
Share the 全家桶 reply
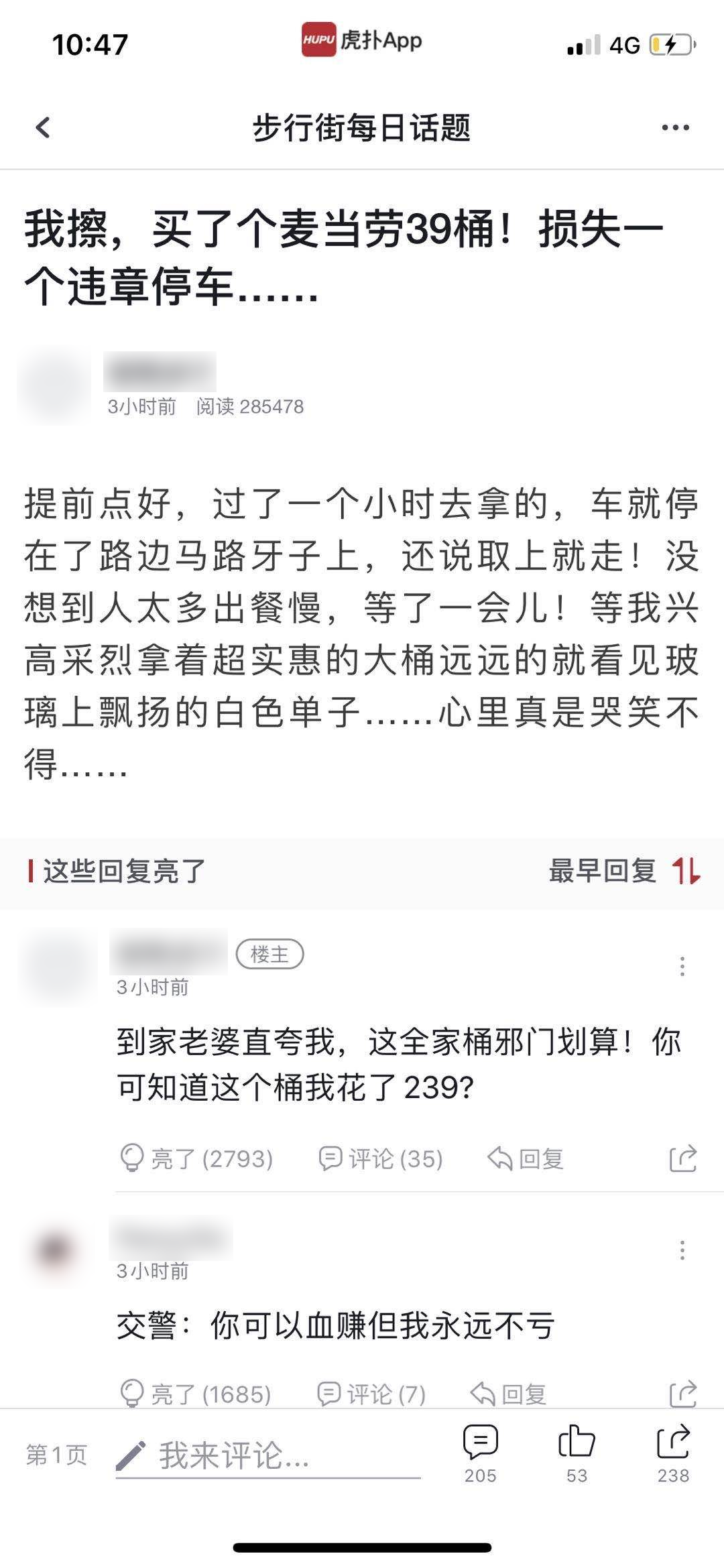pyautogui.click(x=682, y=1158)
